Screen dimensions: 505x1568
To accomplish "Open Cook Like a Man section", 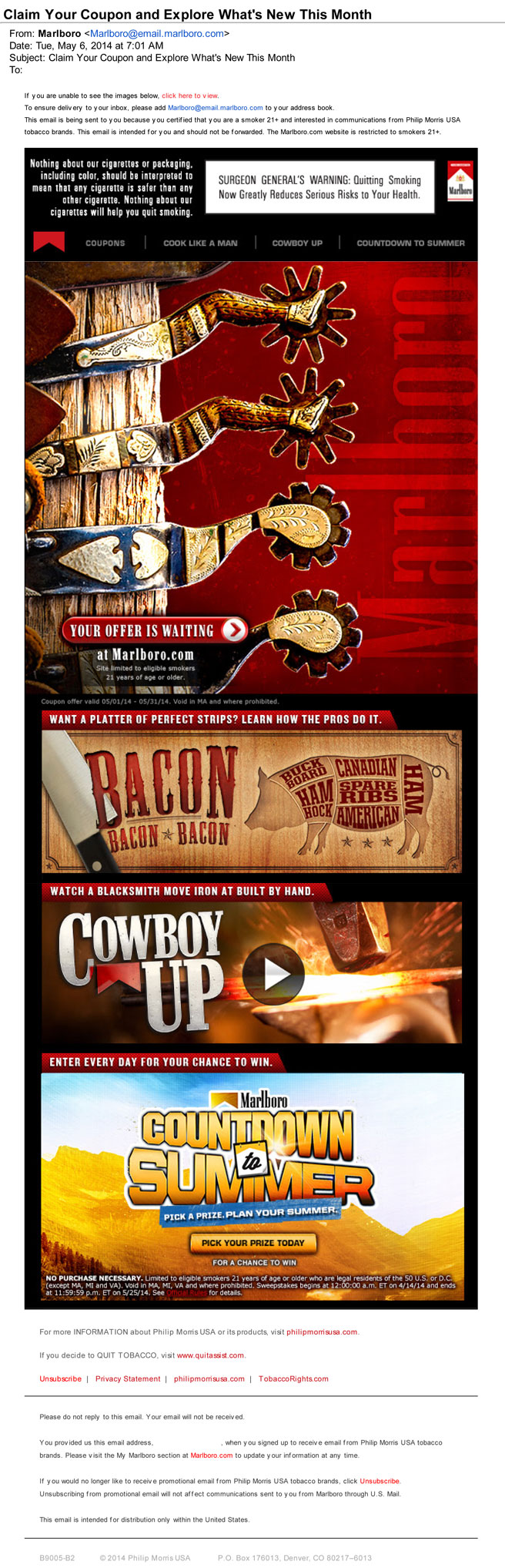I will (x=200, y=243).
